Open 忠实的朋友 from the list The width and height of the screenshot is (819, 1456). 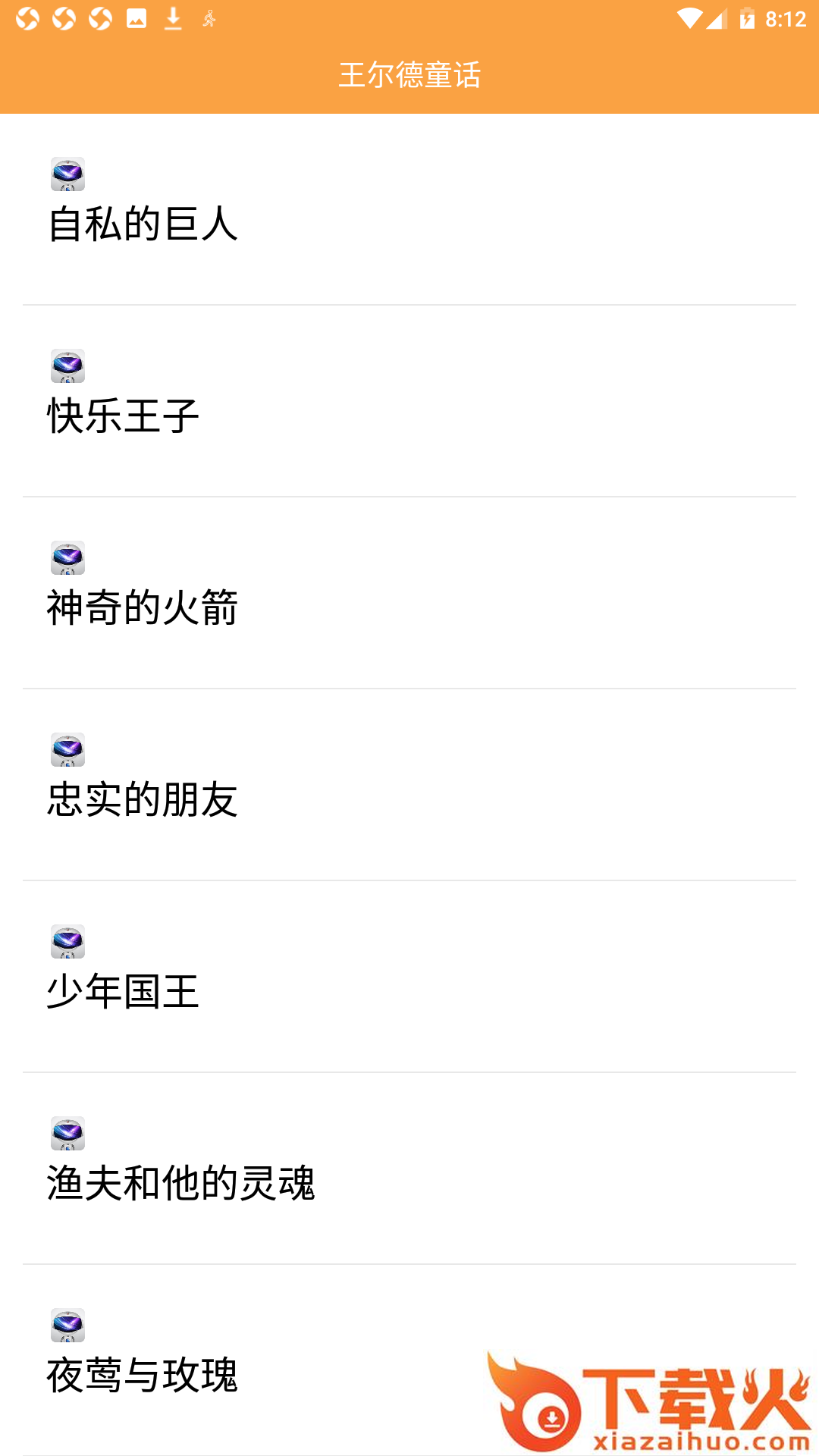143,799
